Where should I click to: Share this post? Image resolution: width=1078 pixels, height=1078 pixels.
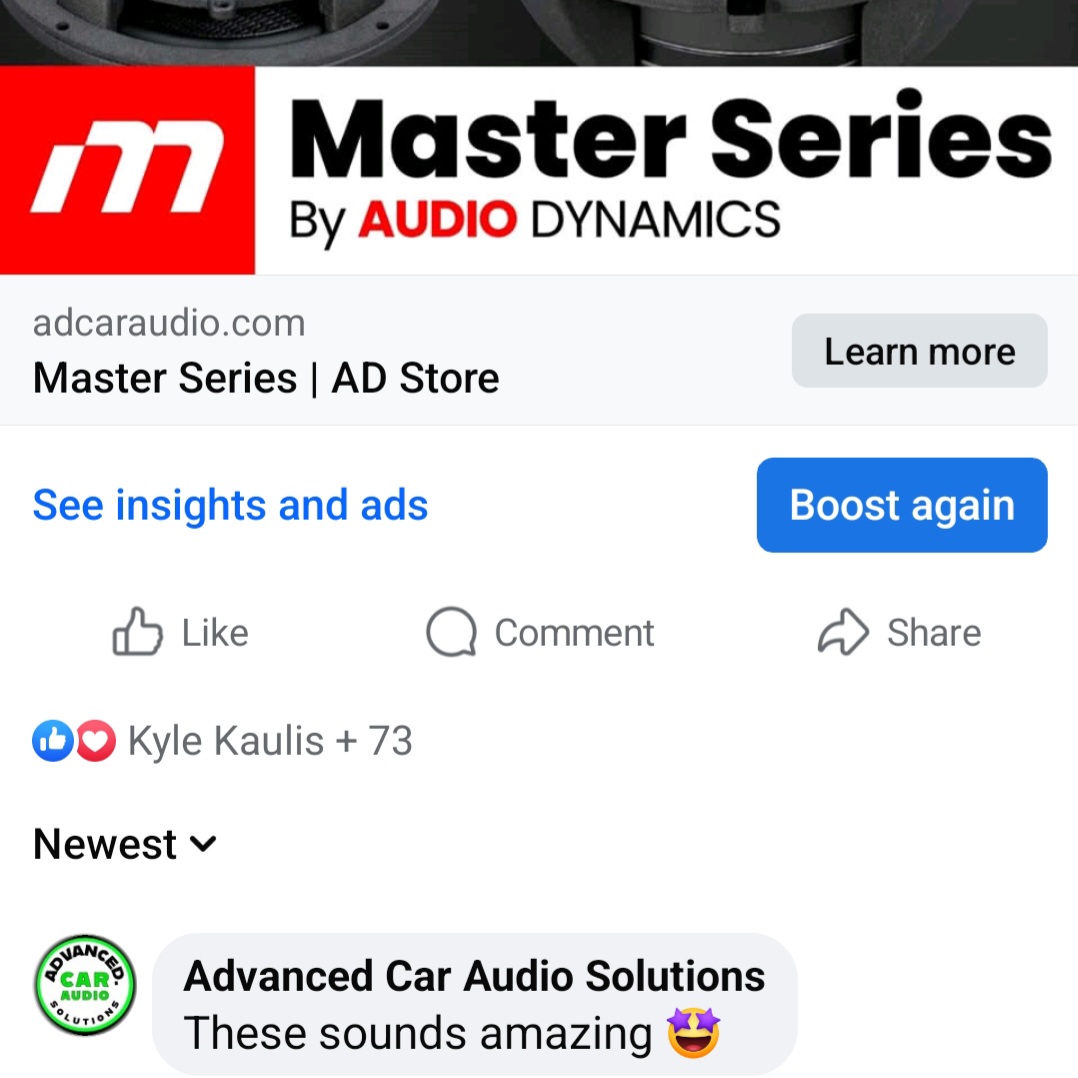(x=898, y=633)
